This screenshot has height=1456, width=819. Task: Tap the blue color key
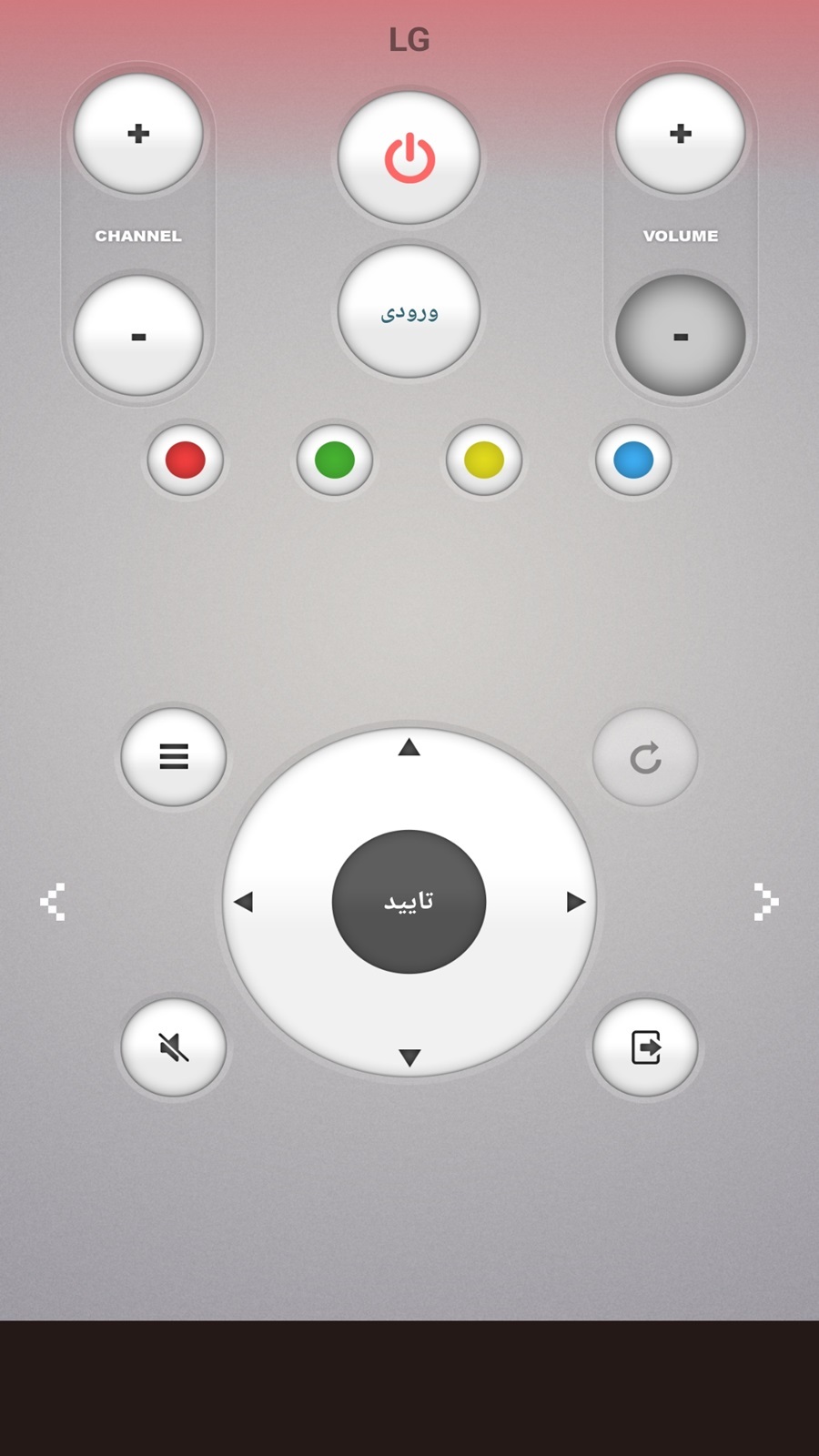pyautogui.click(x=633, y=460)
